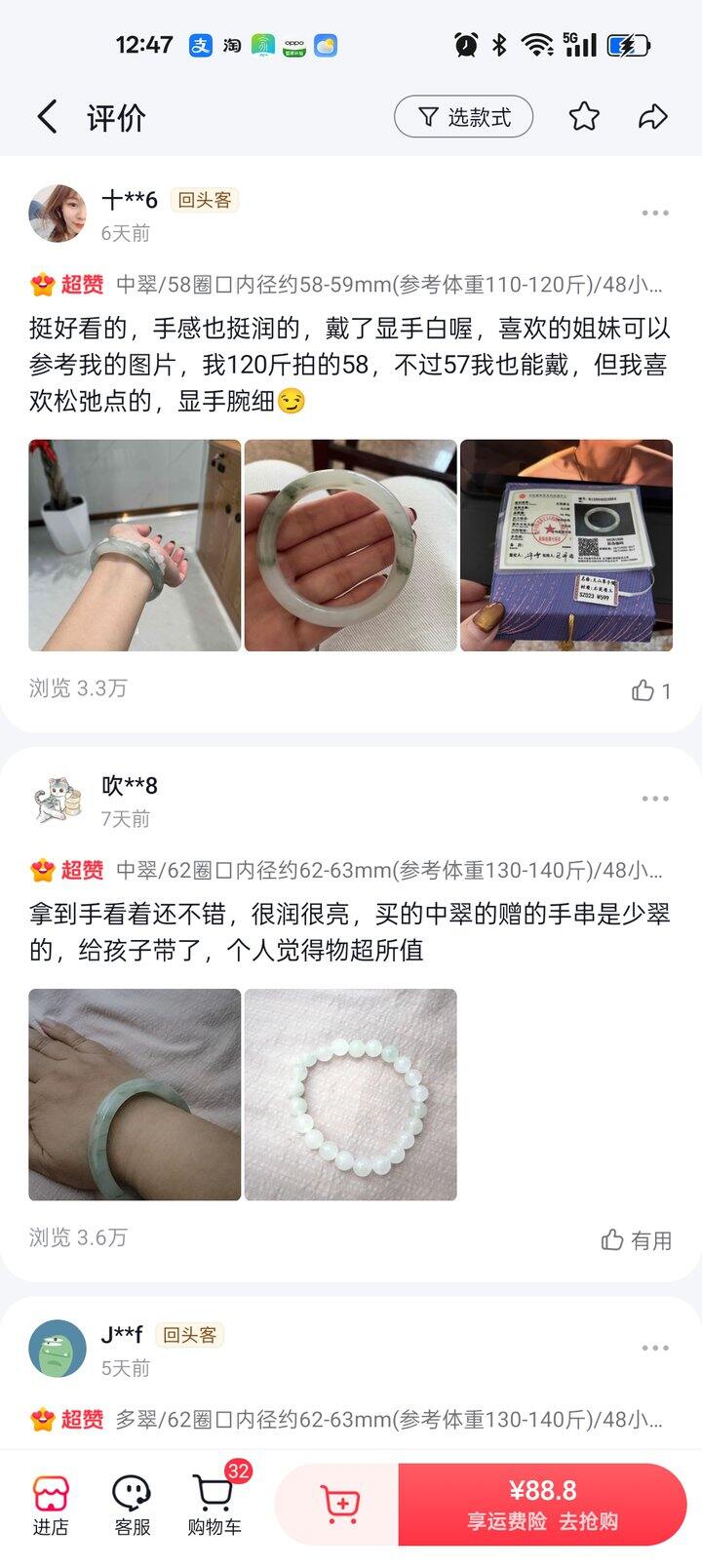View 吹**8's beaded bracelet photo
The image size is (702, 1568).
(350, 1094)
